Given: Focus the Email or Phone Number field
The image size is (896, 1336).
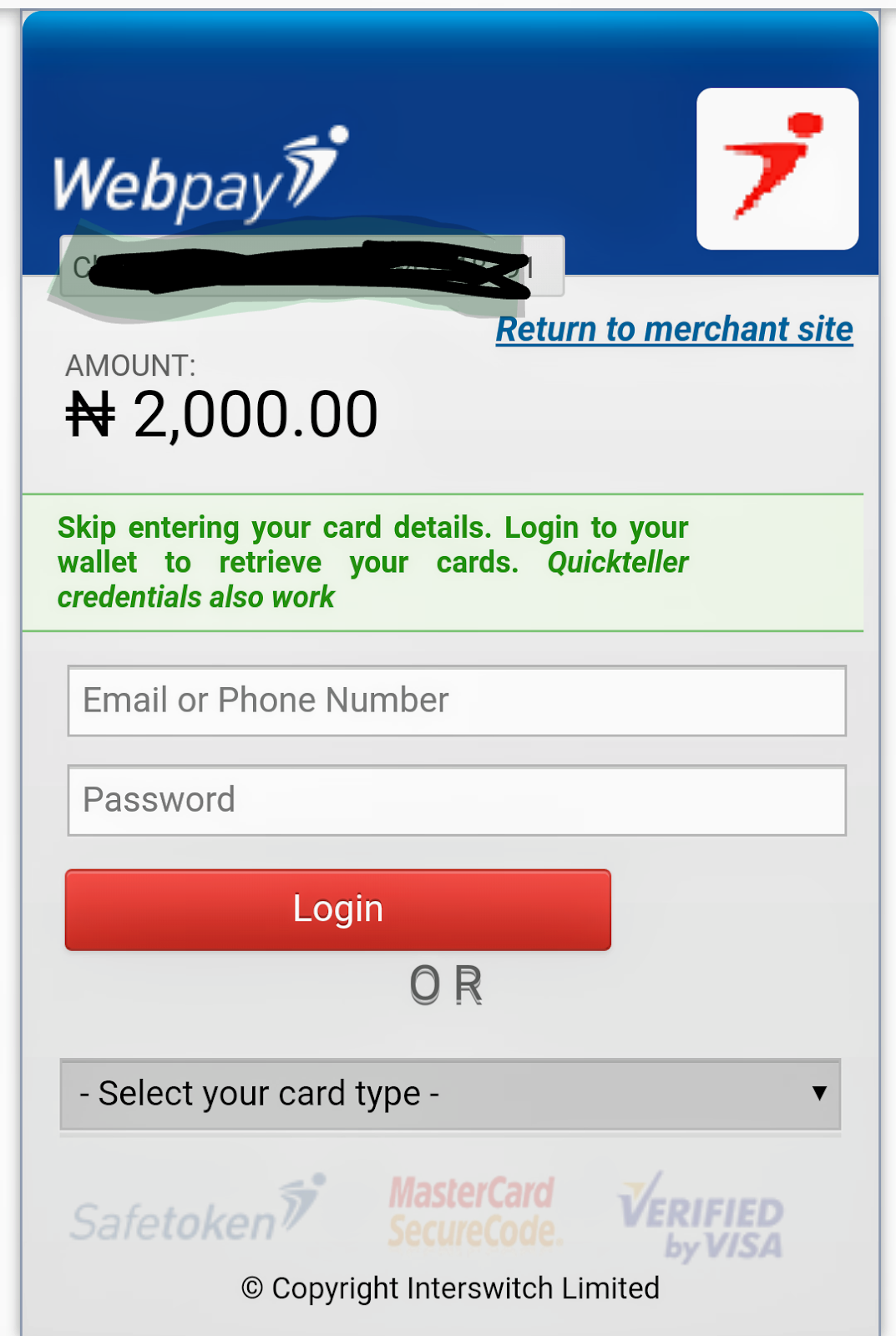Looking at the screenshot, I should (457, 701).
